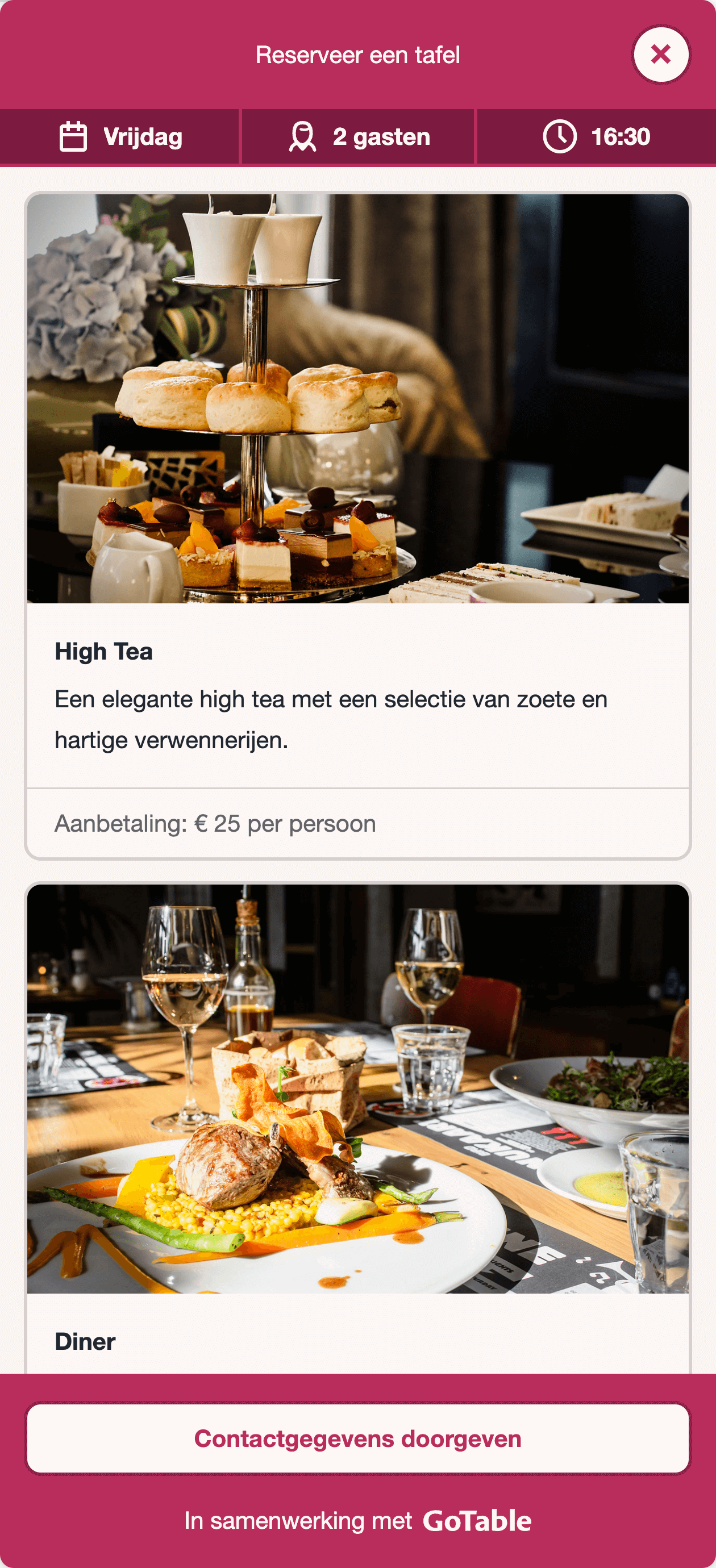Viewport: 716px width, 1568px height.
Task: Click the Contactgegevens doorgeven button
Action: [x=358, y=1438]
